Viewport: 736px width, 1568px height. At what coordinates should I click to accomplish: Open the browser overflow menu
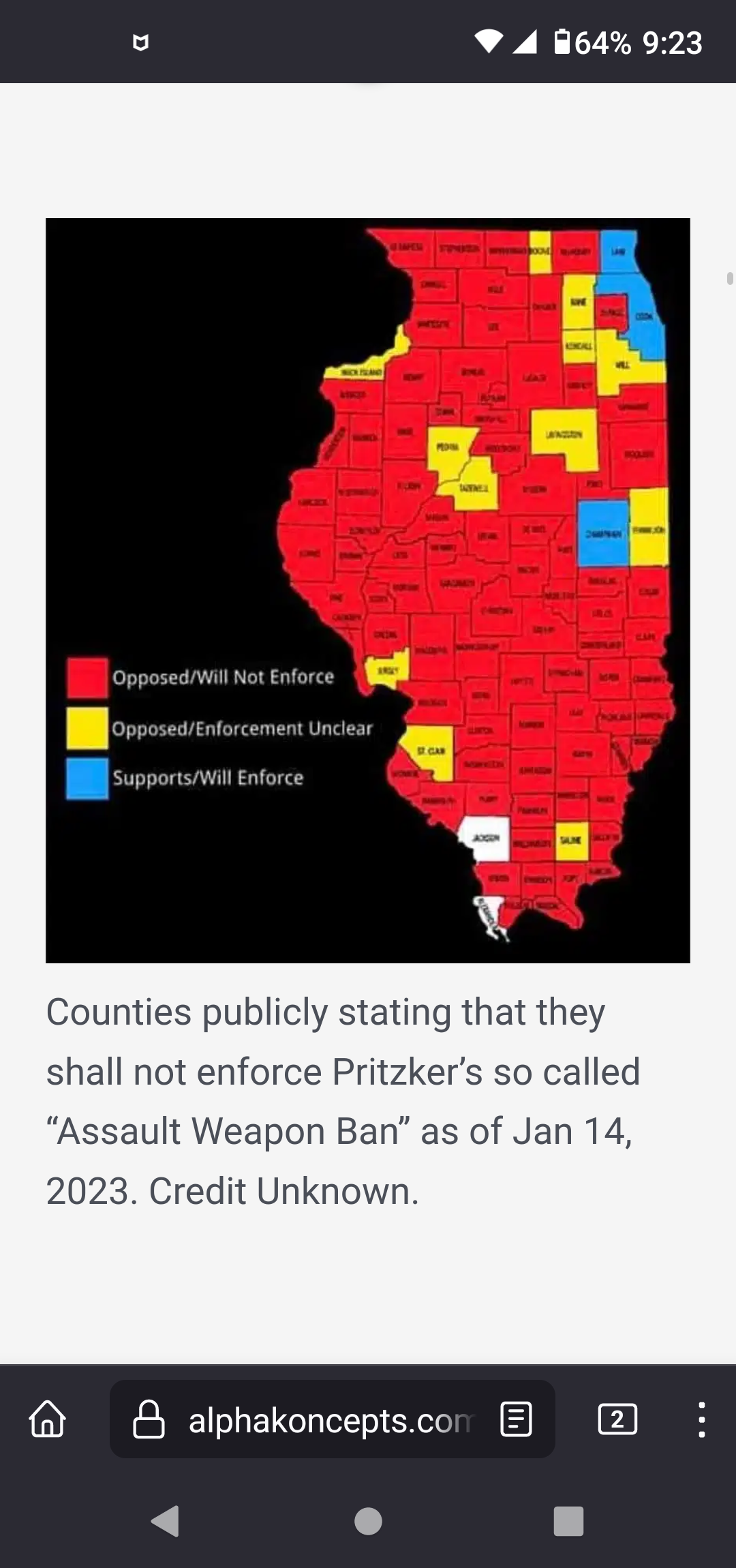pos(702,1420)
